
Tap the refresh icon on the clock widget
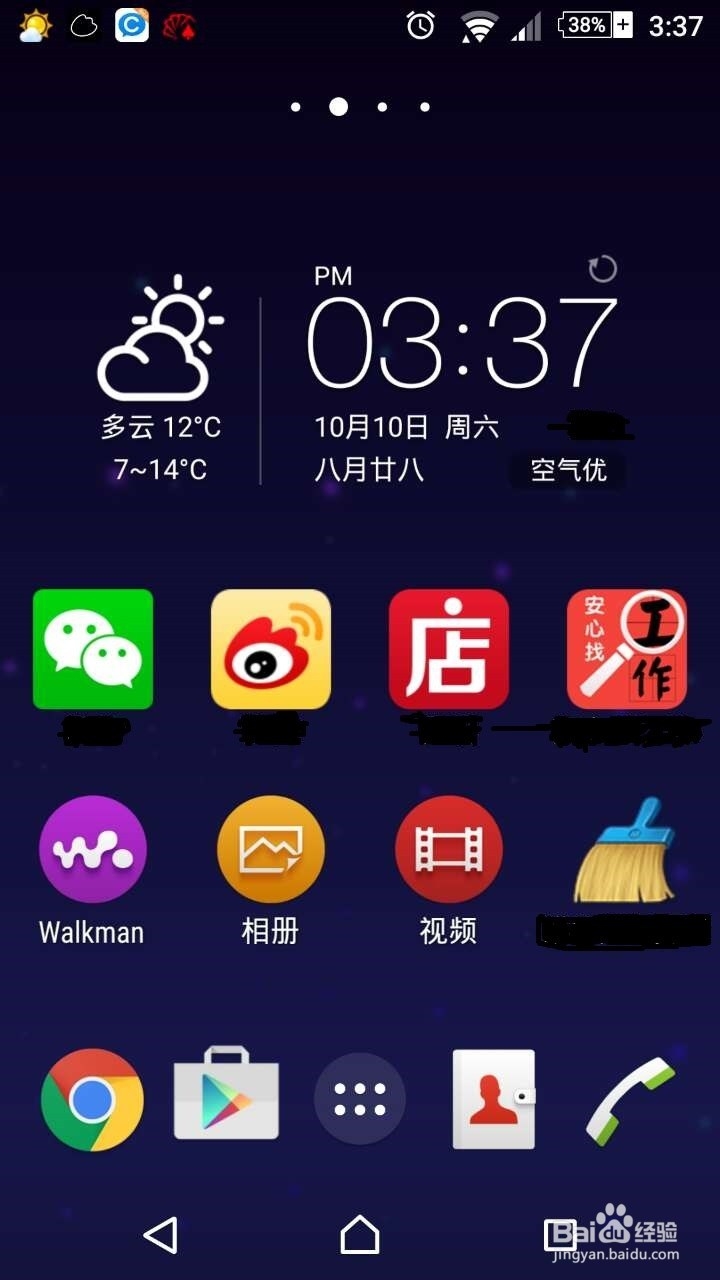601,270
